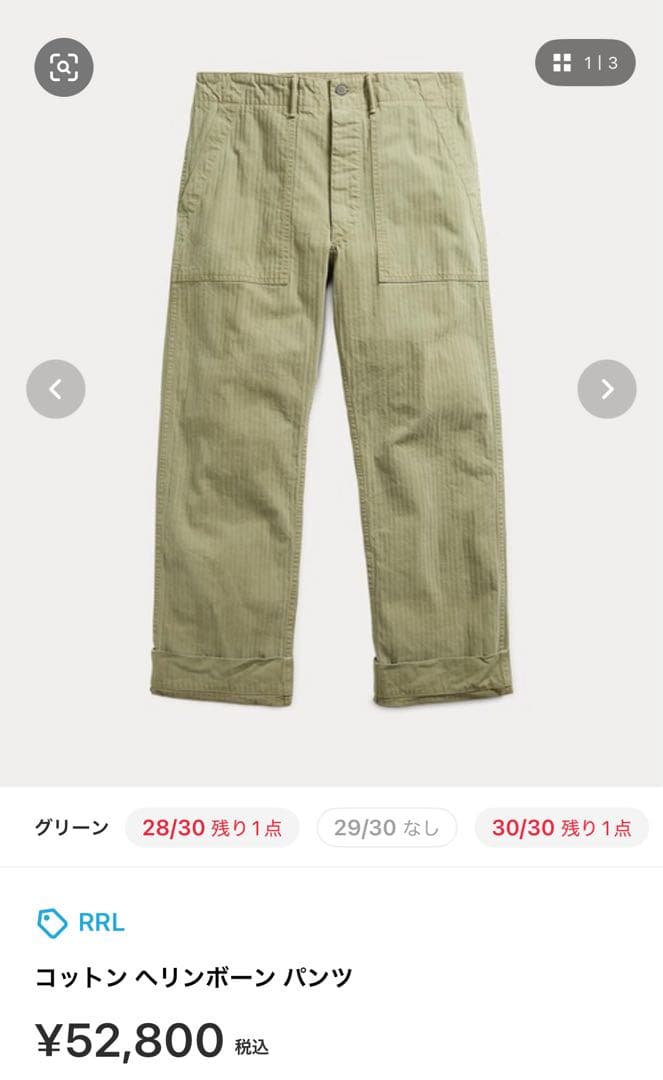
Task: Show the next product image
Action: point(606,389)
